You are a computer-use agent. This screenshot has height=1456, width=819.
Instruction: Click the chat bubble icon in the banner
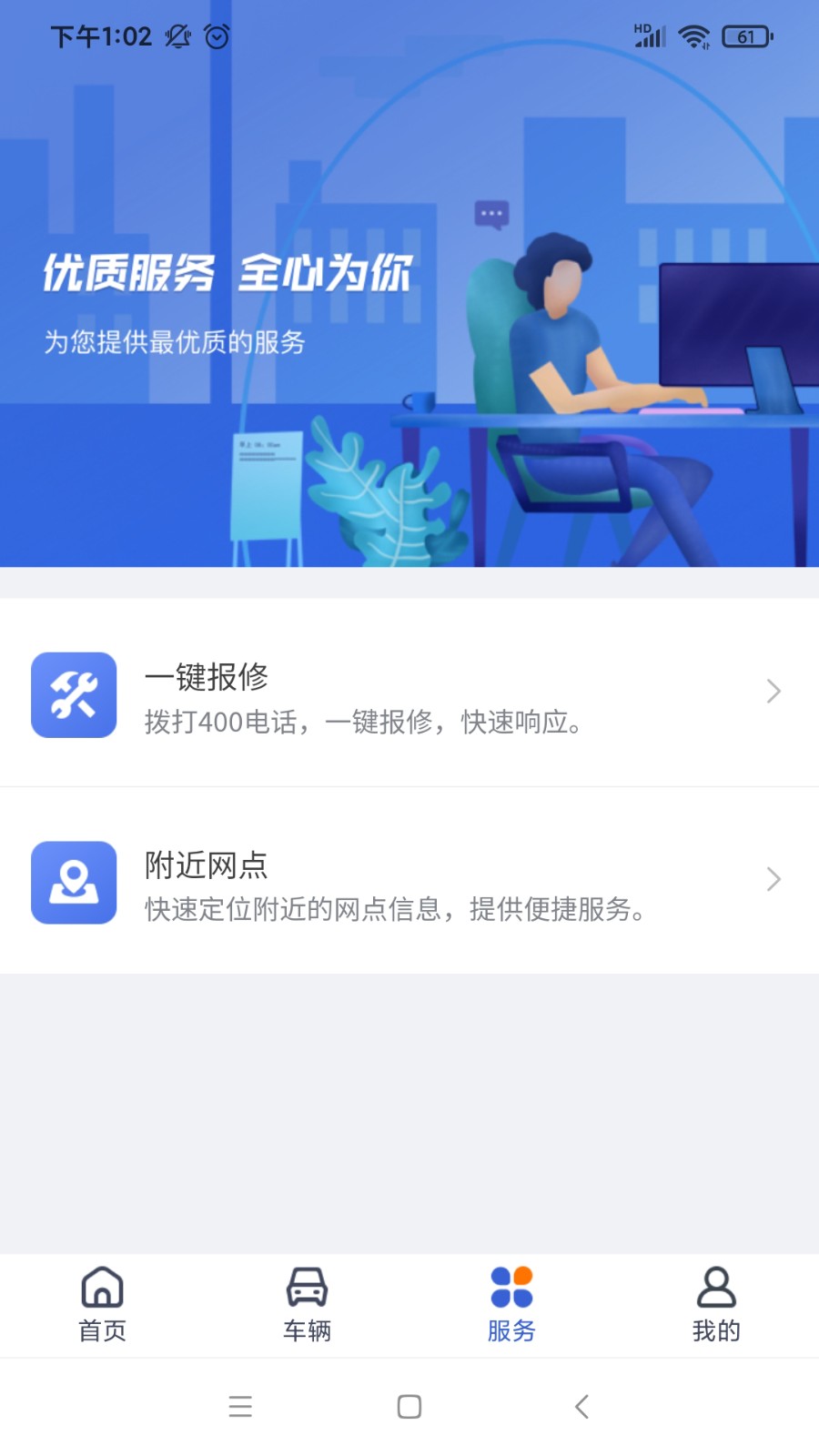tap(491, 212)
